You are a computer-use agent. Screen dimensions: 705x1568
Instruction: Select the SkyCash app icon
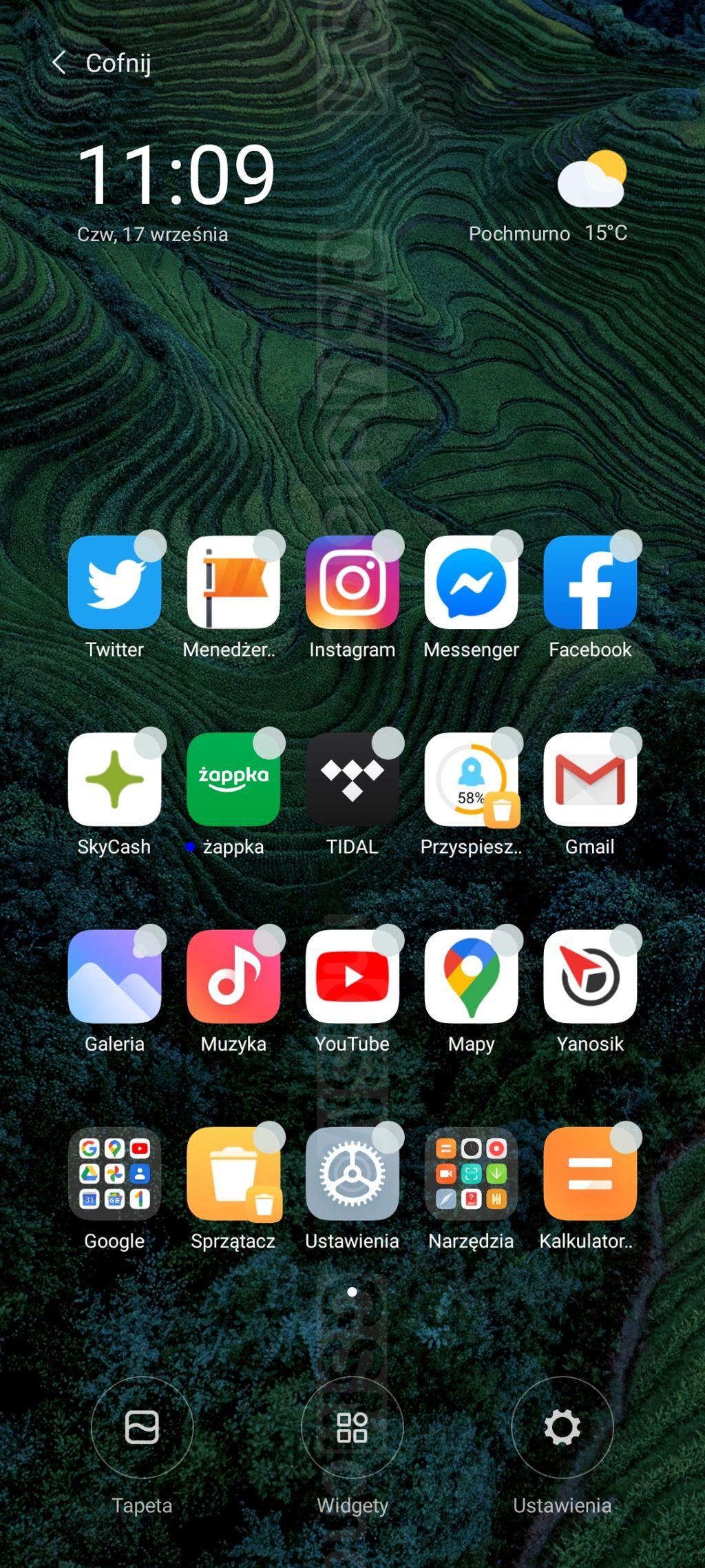pyautogui.click(x=114, y=779)
